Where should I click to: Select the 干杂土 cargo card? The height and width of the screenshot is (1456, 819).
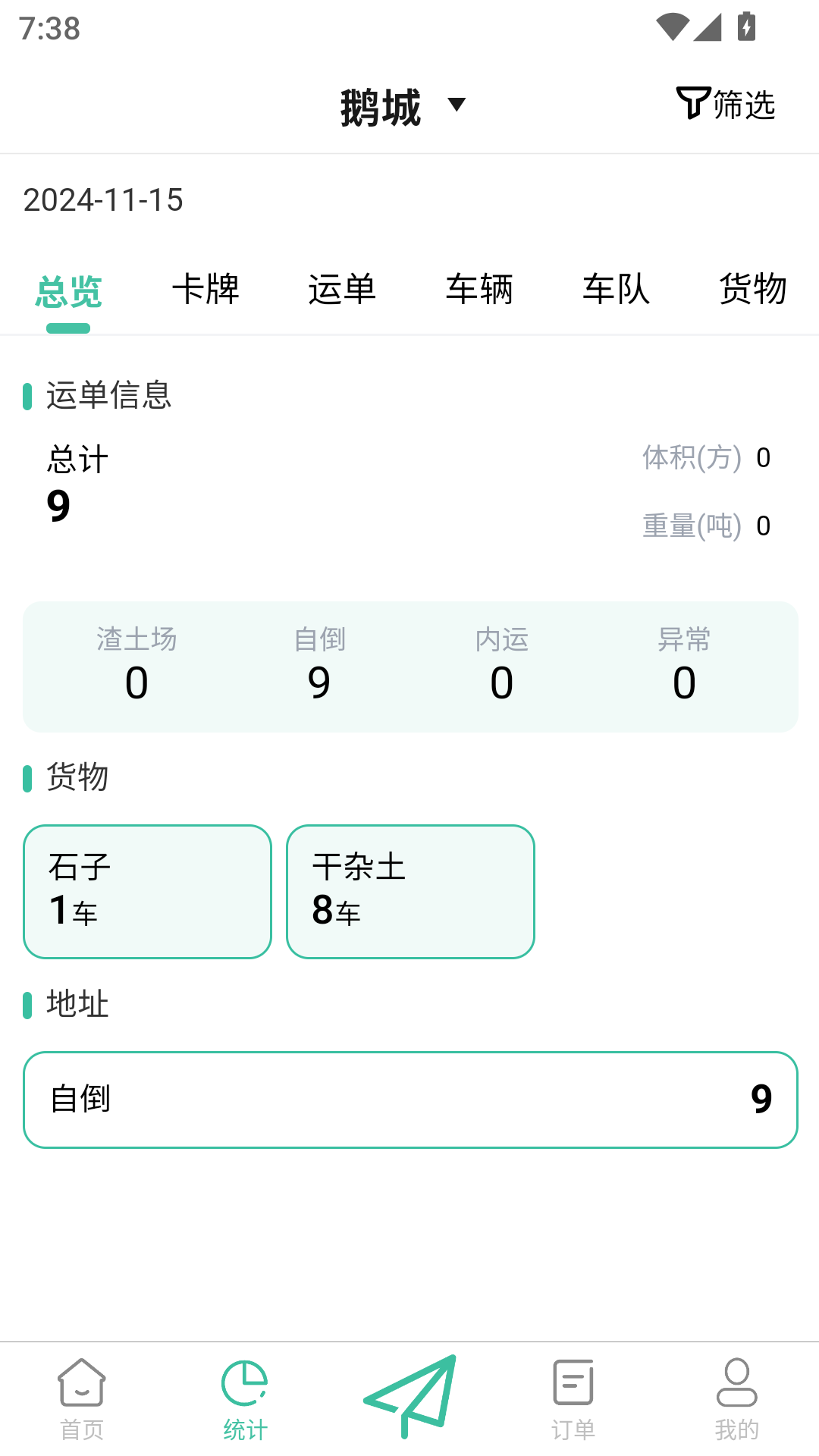pyautogui.click(x=410, y=892)
